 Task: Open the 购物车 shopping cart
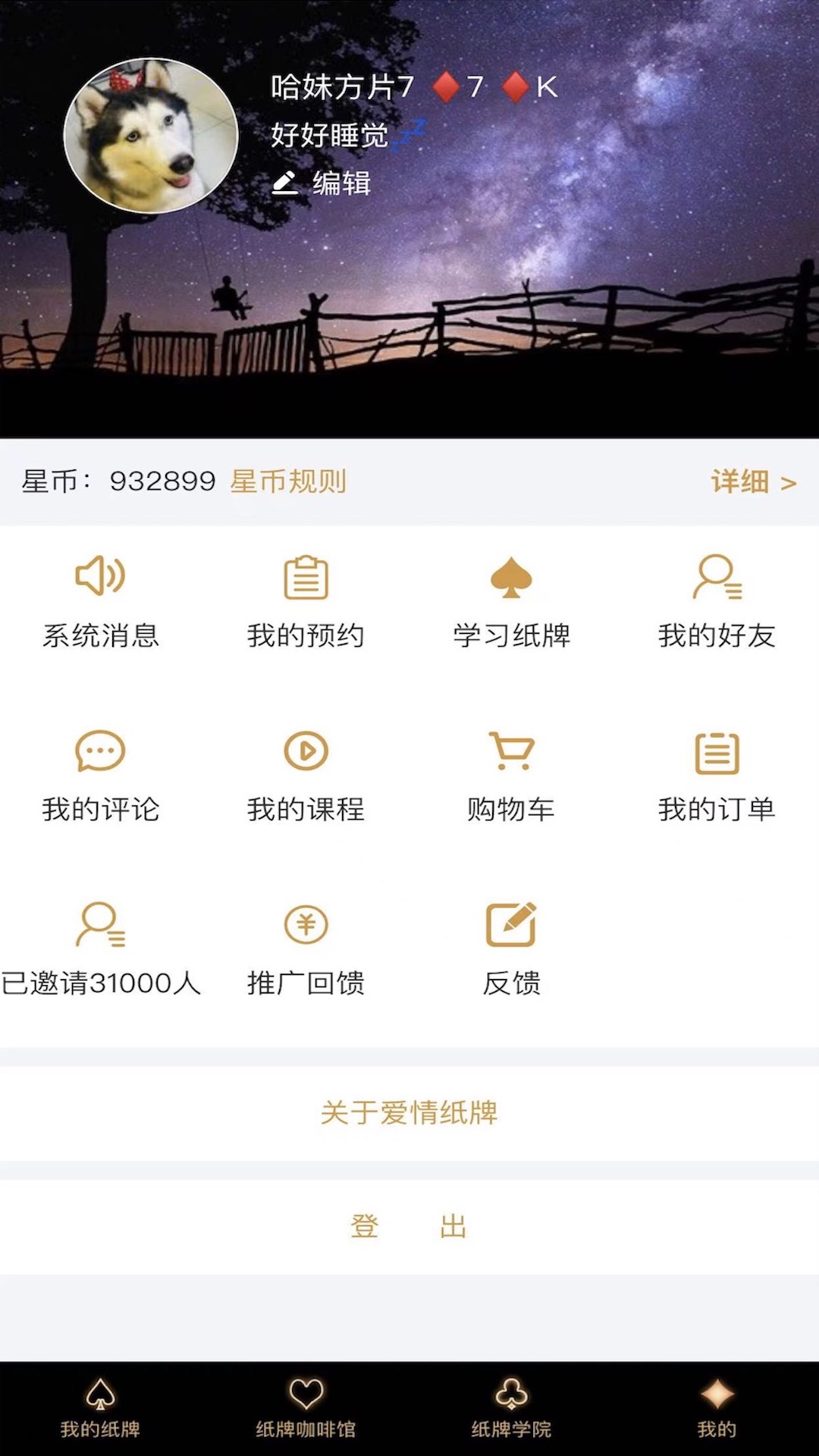click(511, 776)
